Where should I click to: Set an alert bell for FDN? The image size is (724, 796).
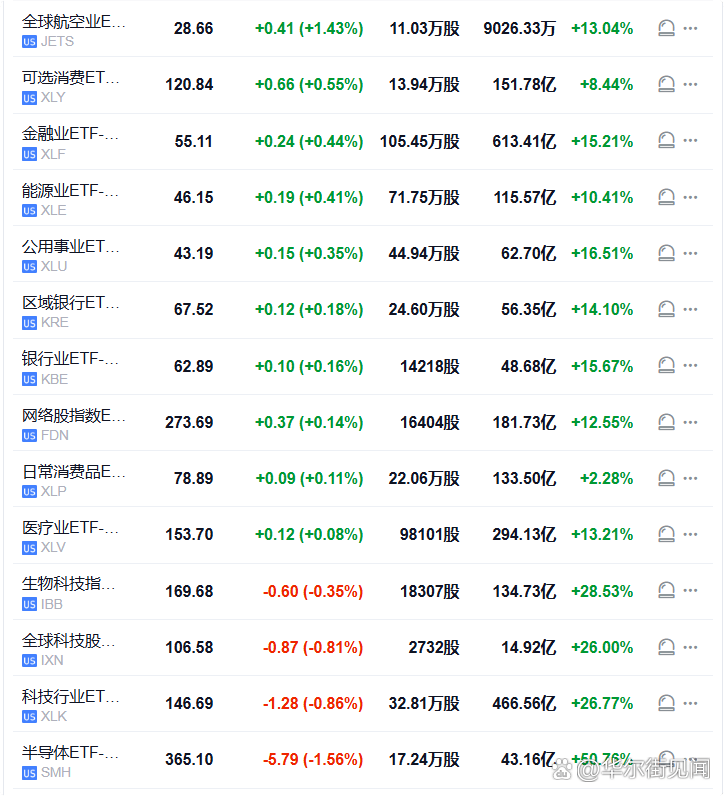click(x=667, y=422)
